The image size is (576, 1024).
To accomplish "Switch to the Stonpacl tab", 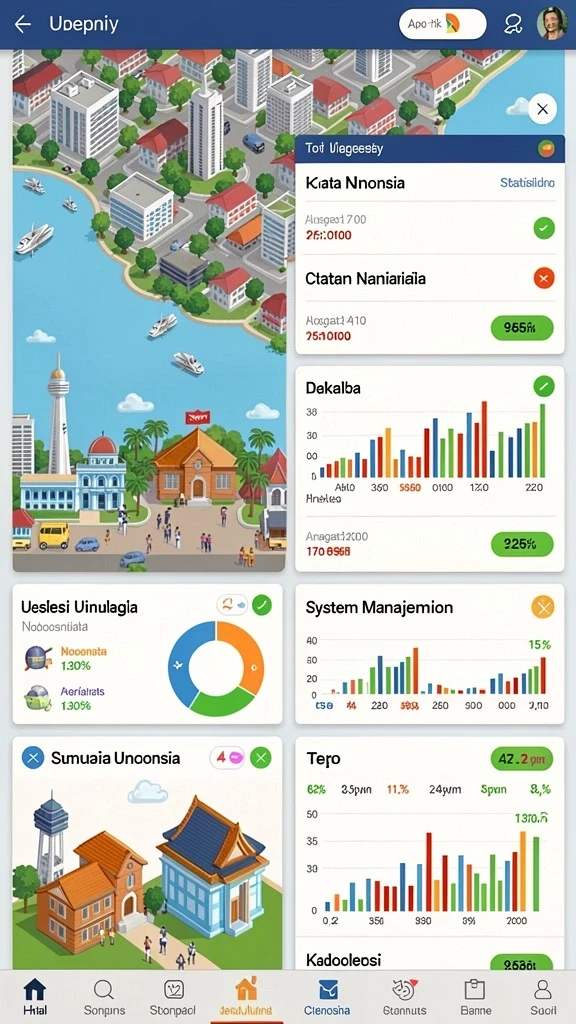I will (174, 997).
